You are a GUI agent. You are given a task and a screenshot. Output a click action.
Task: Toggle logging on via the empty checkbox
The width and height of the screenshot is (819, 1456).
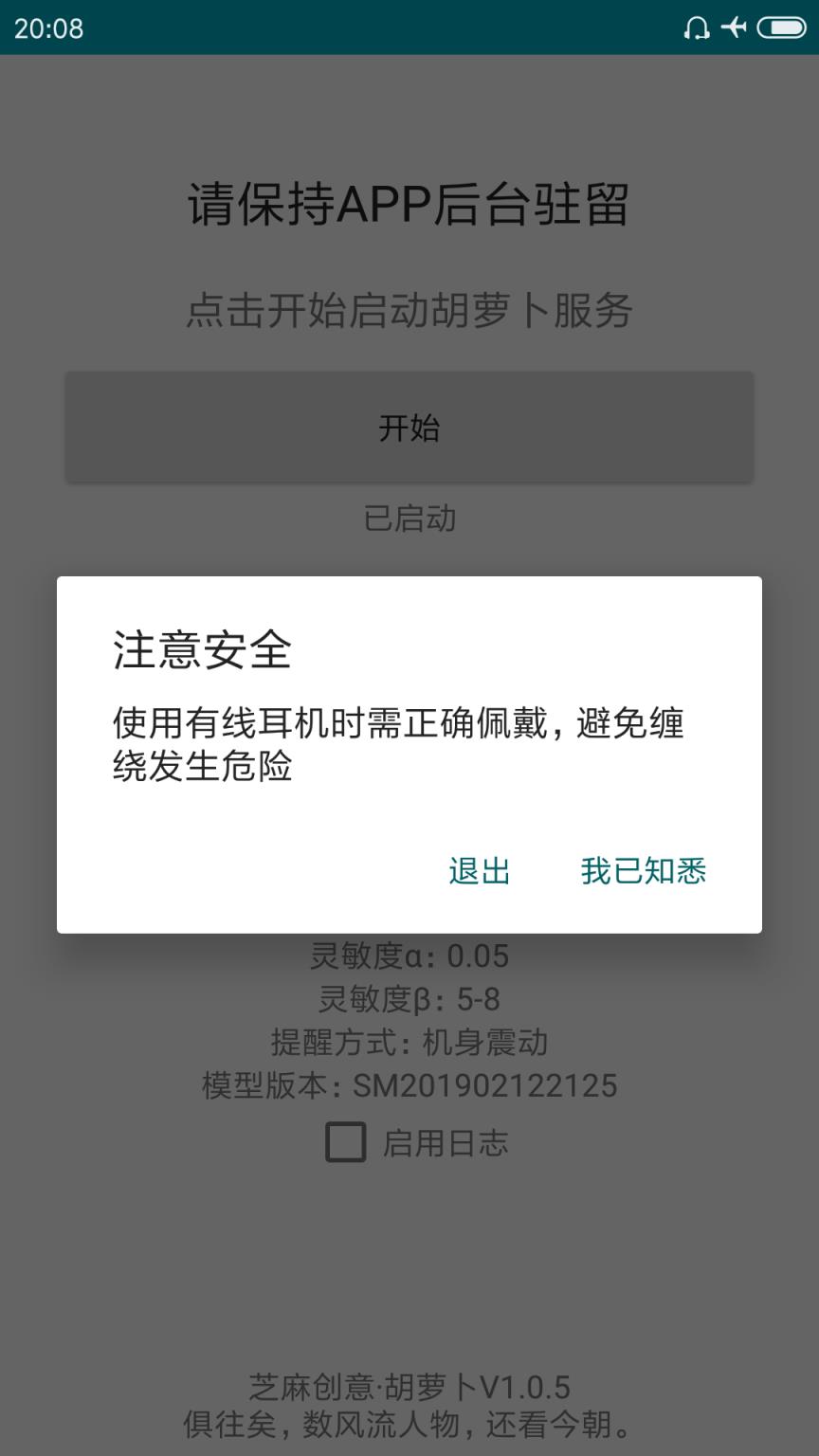coord(346,1144)
